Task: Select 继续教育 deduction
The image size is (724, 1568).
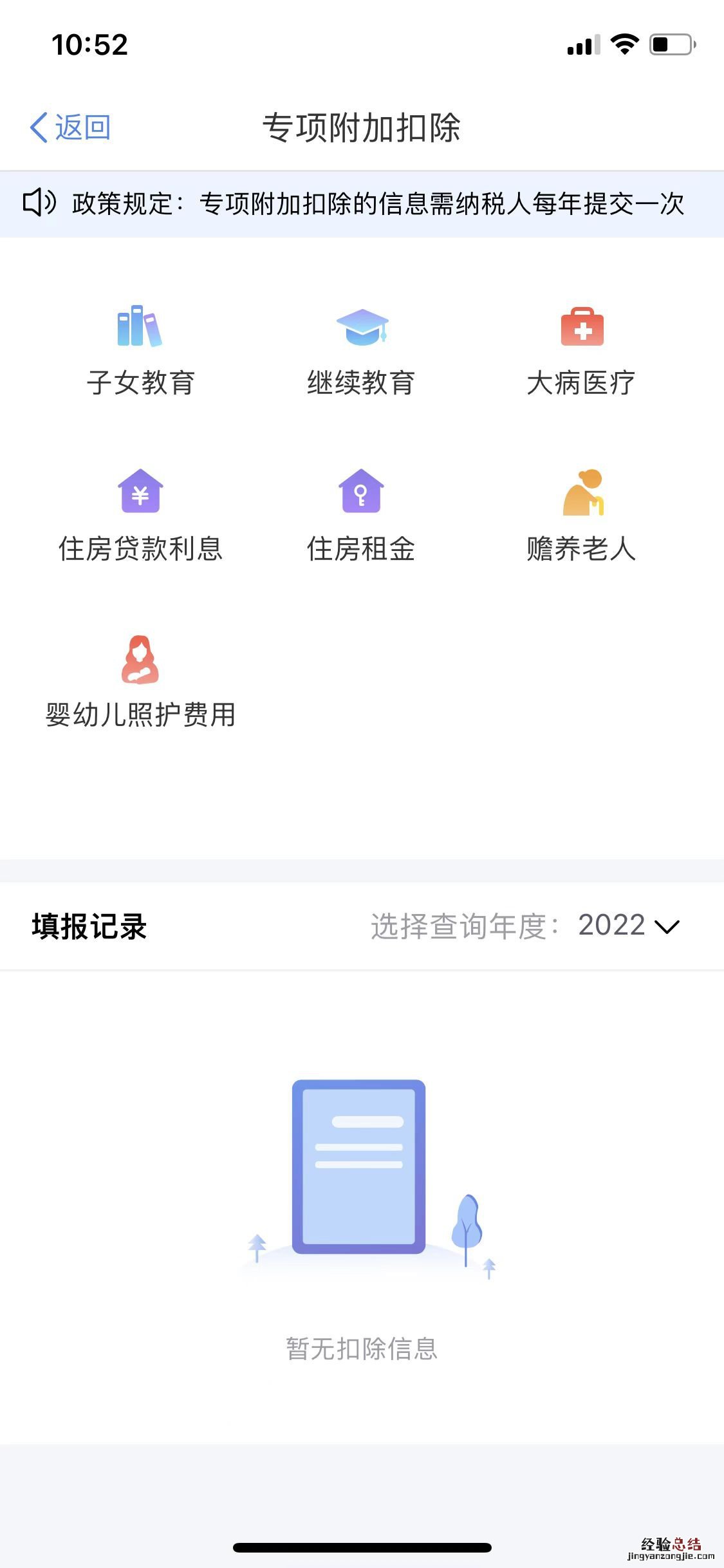Action: [361, 350]
